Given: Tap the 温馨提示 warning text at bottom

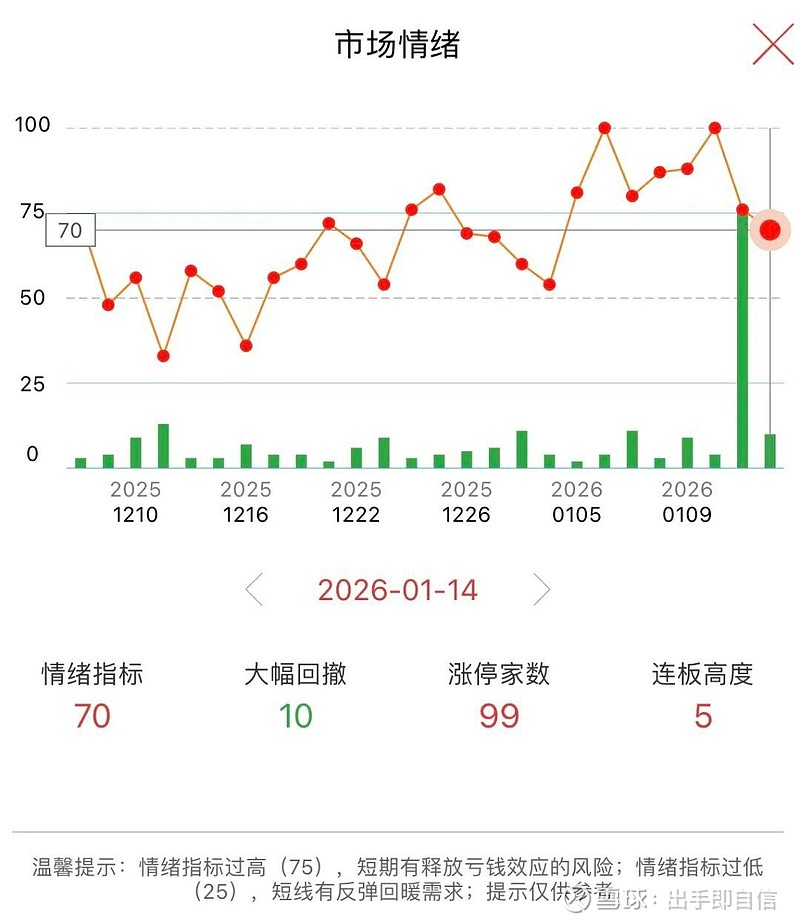Looking at the screenshot, I should (x=400, y=875).
